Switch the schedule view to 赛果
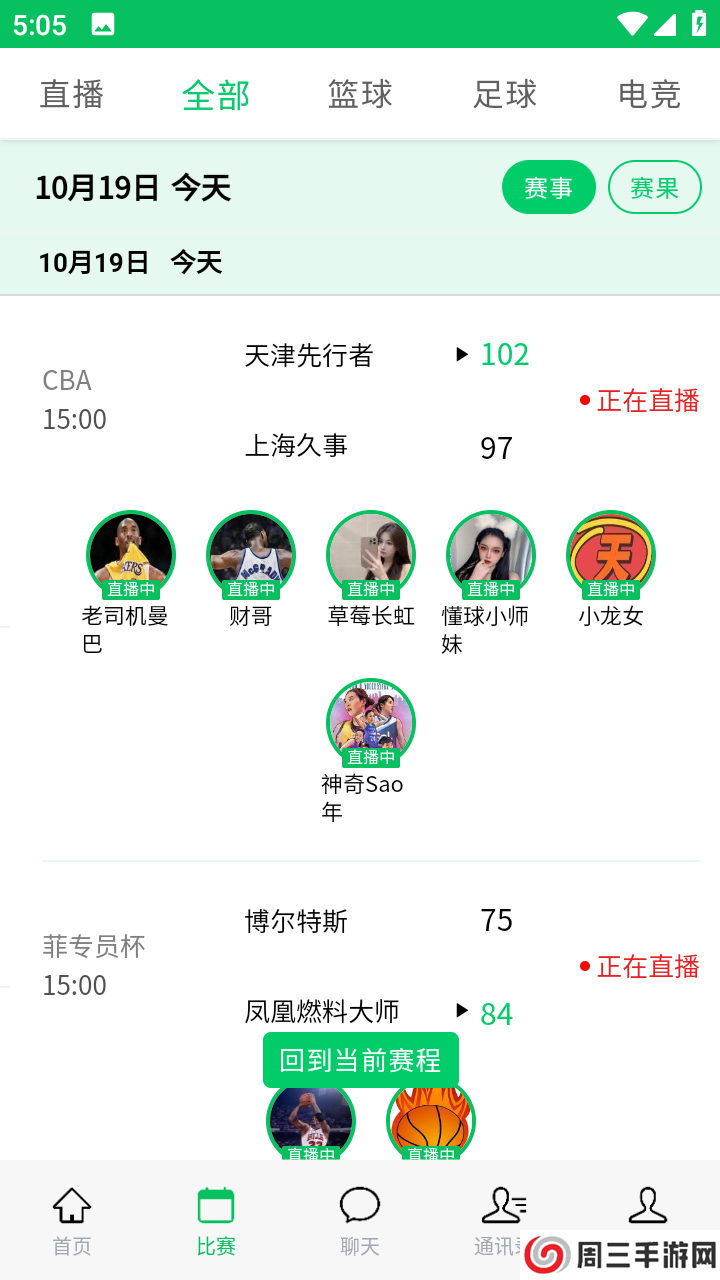This screenshot has height=1280, width=720. [x=655, y=187]
